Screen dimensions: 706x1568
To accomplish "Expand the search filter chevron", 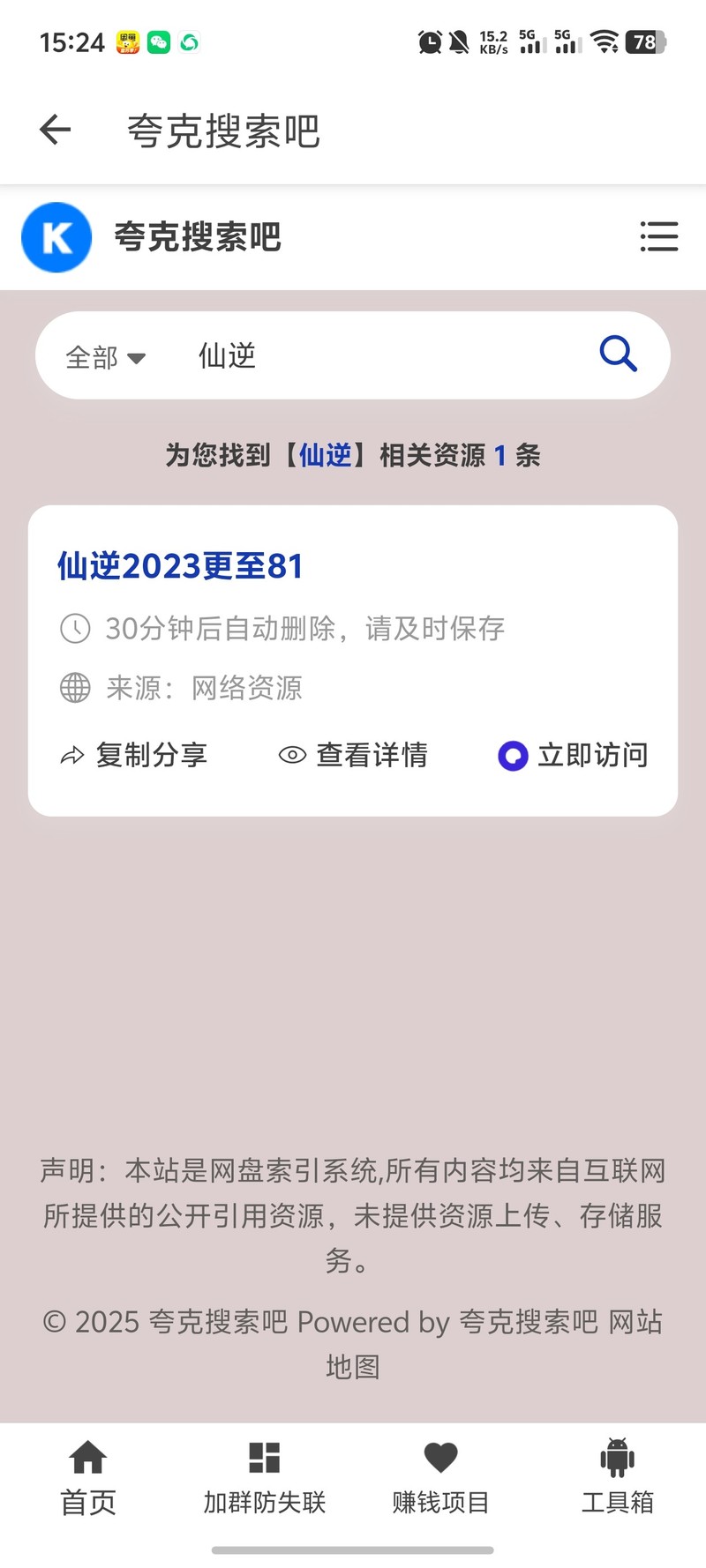I will [138, 358].
